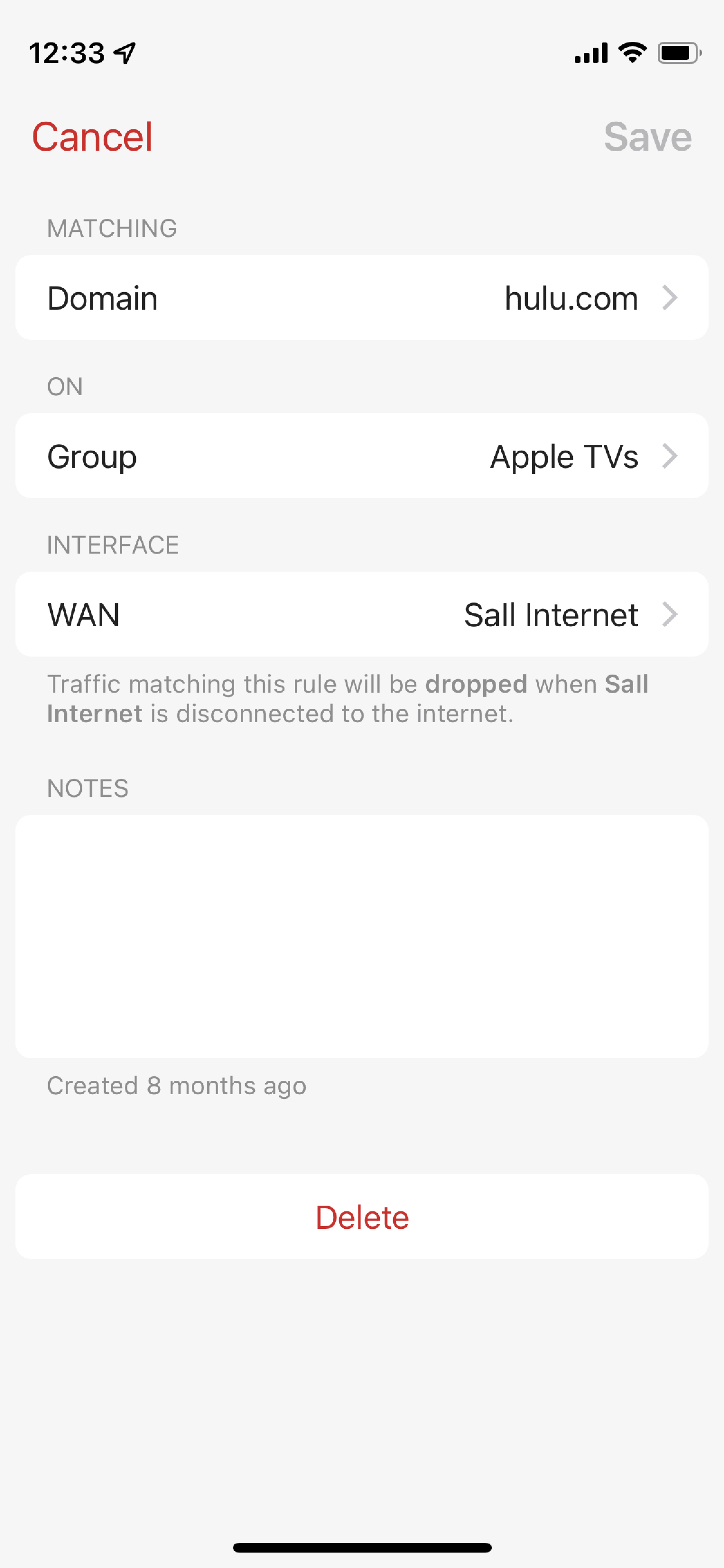724x1568 pixels.
Task: Tap into the Notes text area
Action: (362, 936)
